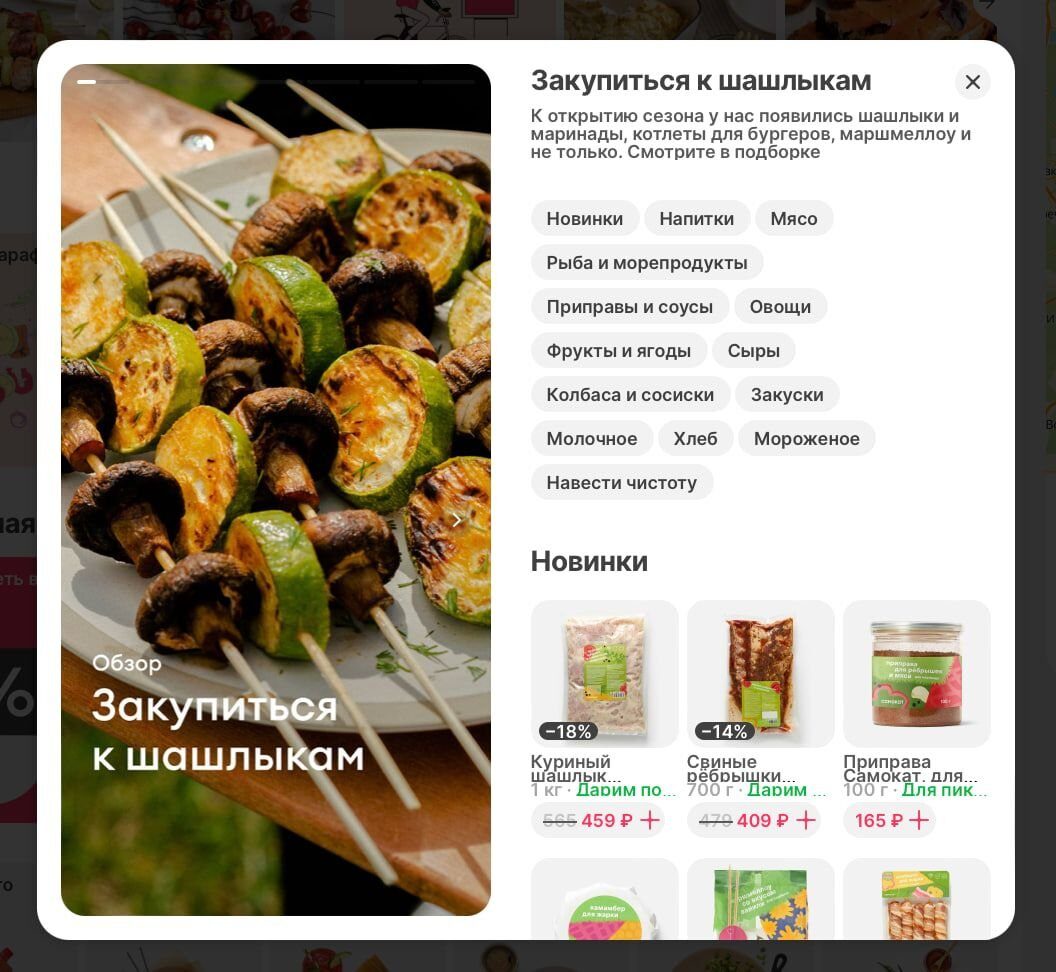Jump to Закуски section
The image size is (1056, 972).
click(x=786, y=395)
